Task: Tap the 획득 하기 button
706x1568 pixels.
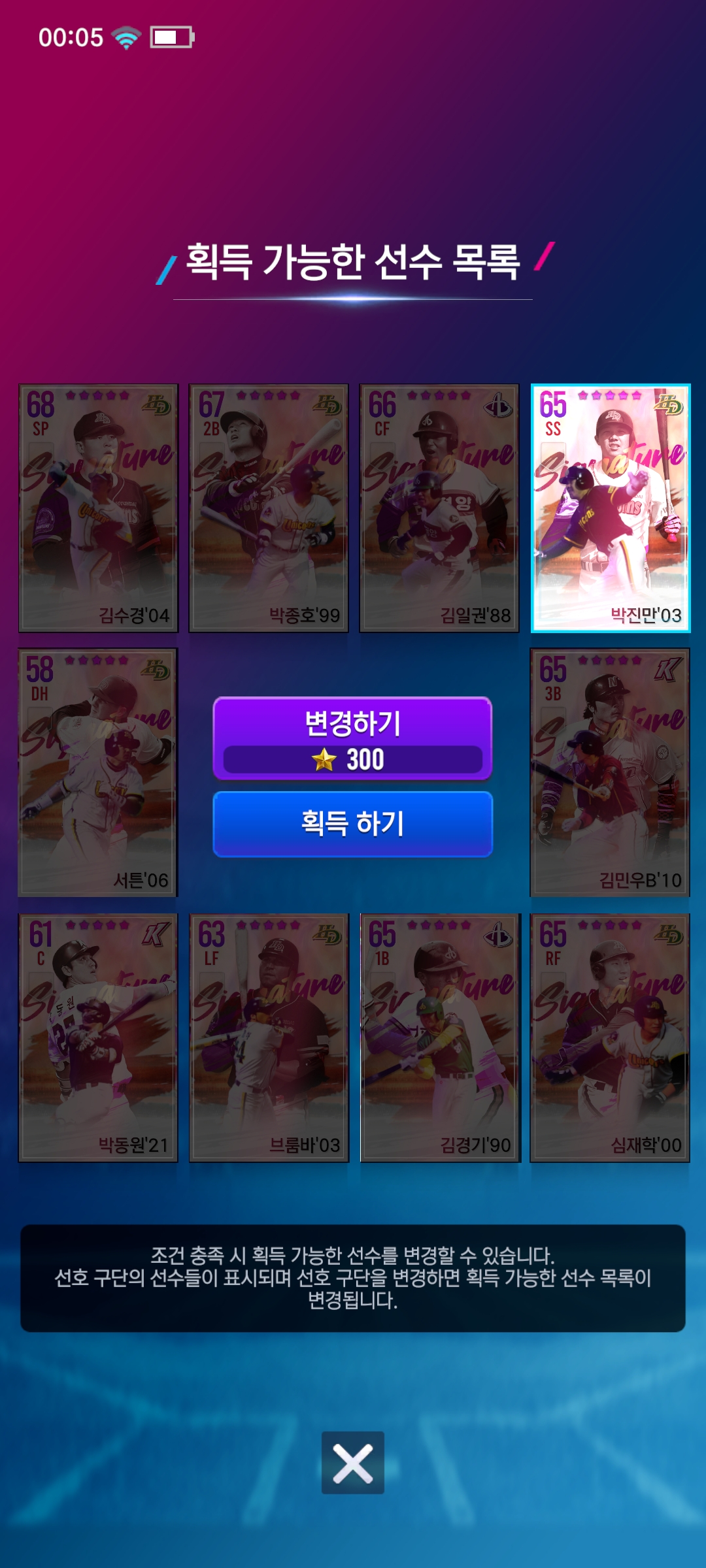Action: [352, 824]
